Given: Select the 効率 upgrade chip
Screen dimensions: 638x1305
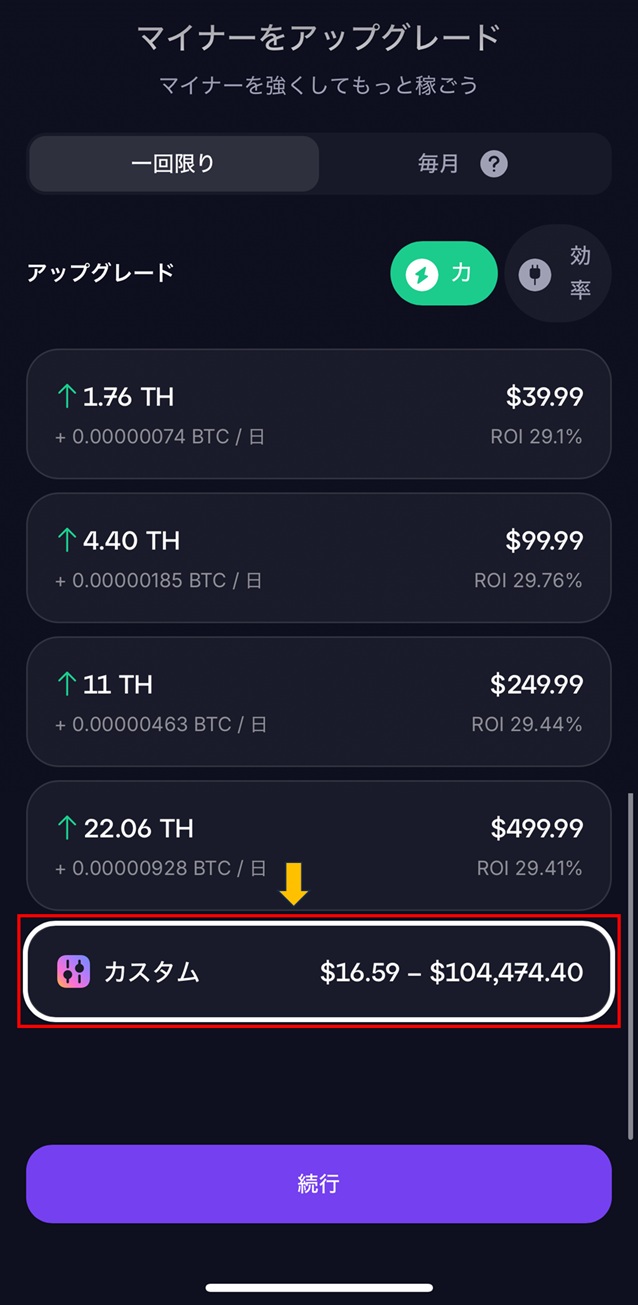Looking at the screenshot, I should click(557, 273).
